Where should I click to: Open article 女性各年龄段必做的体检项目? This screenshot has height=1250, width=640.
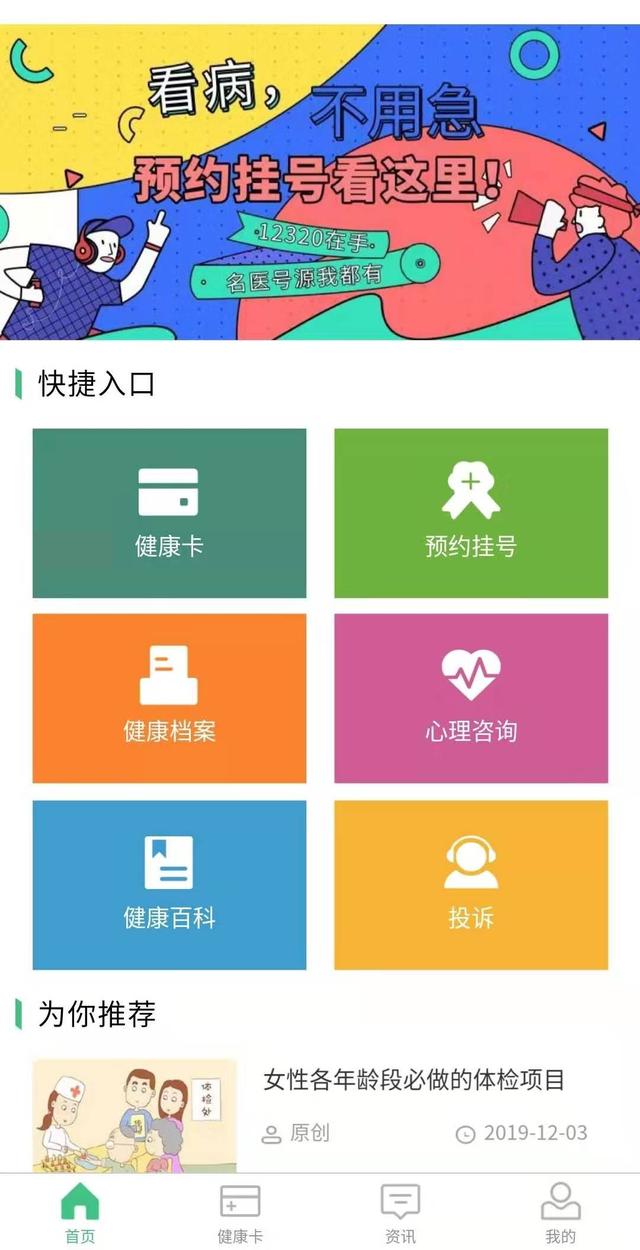(x=414, y=1080)
